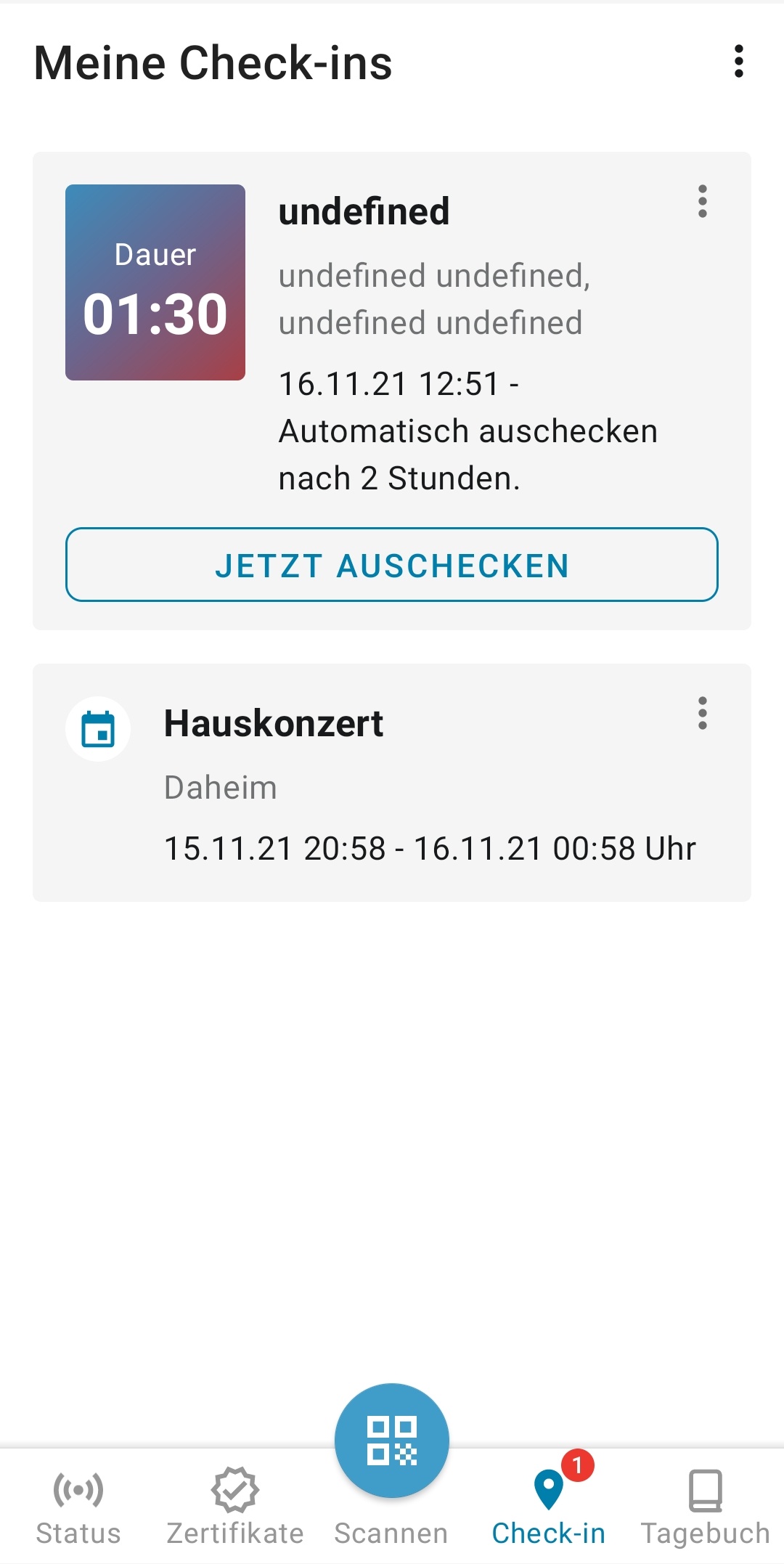
Task: Launch the QR code scanner button
Action: [x=392, y=1441]
